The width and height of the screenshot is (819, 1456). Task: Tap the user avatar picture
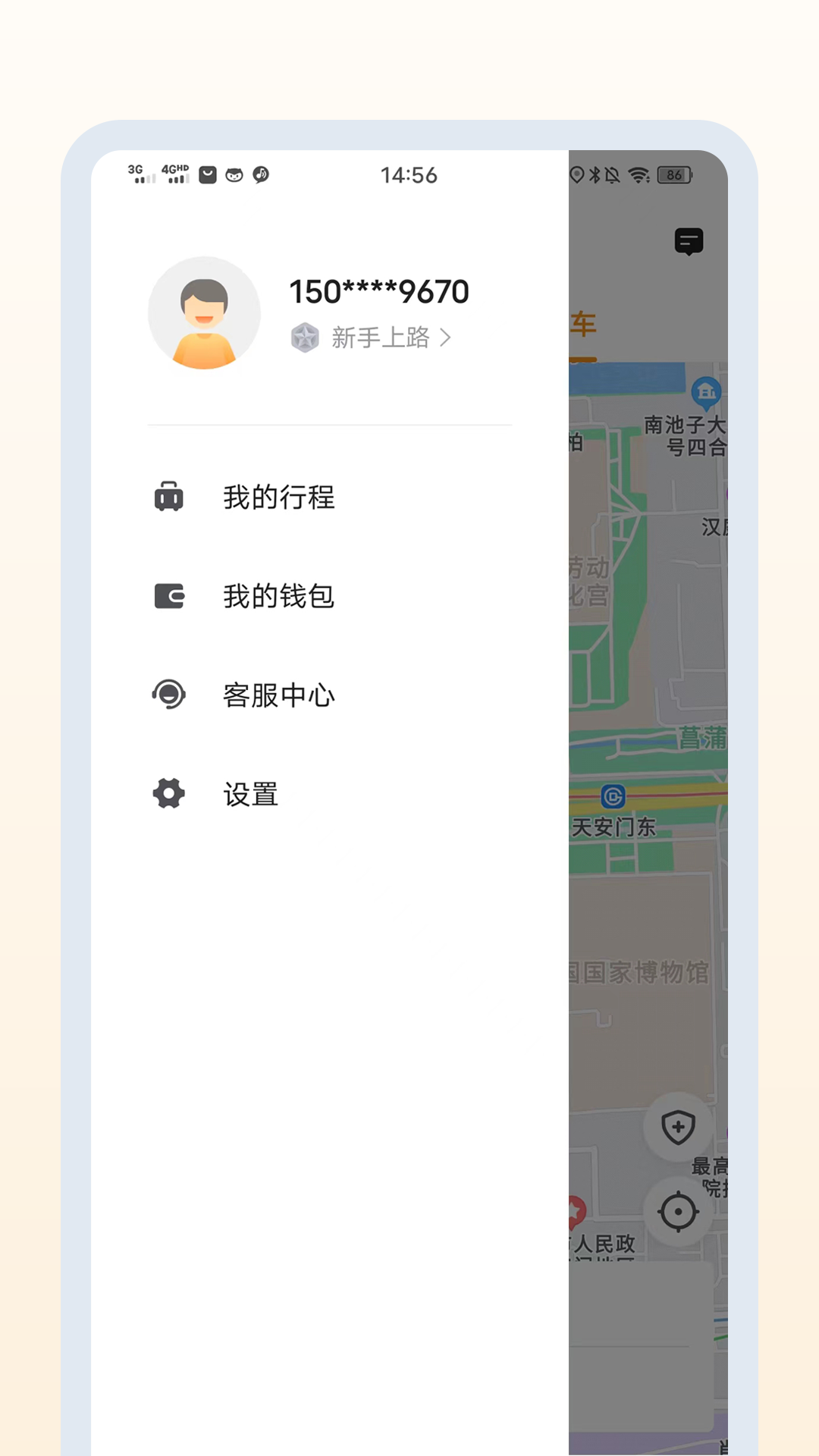(x=203, y=312)
